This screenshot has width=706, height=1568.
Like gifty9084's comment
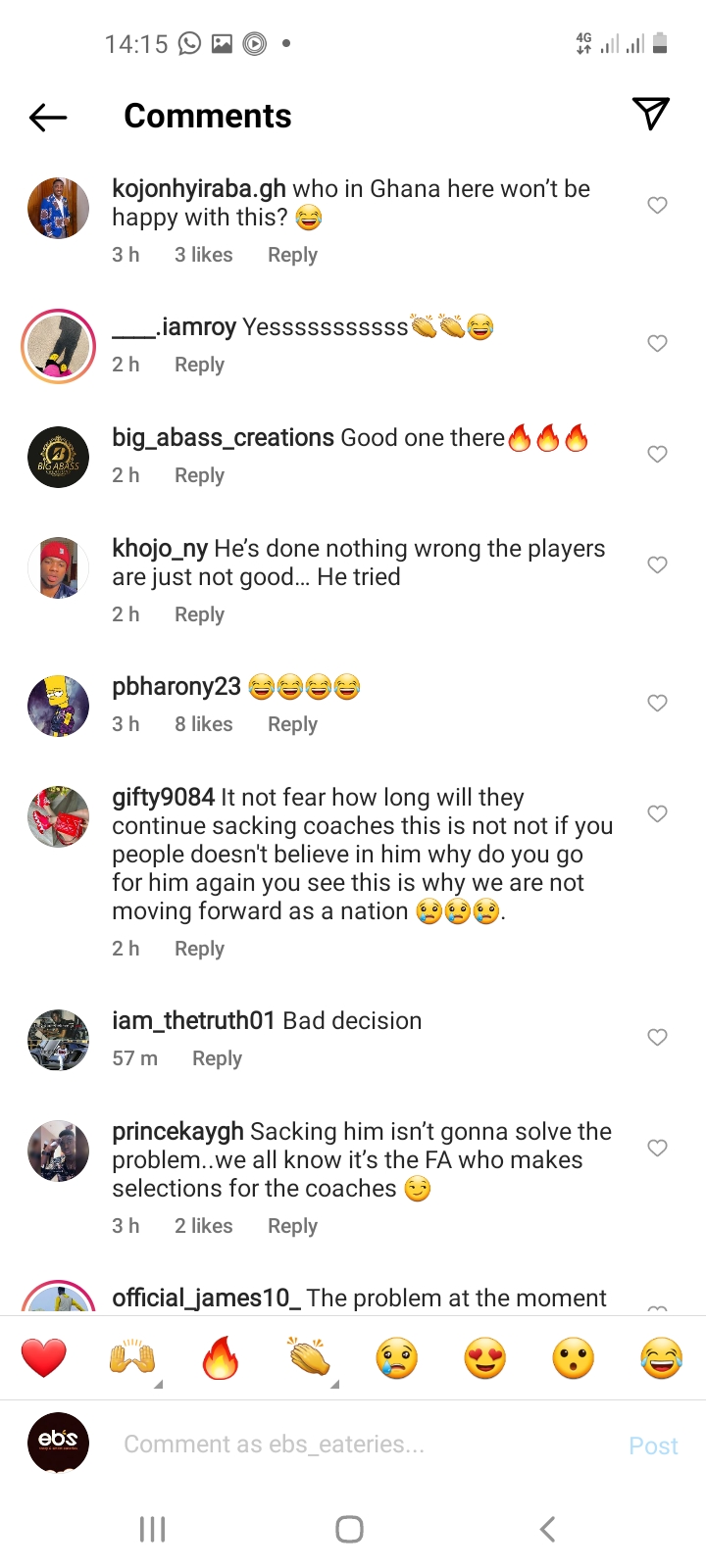[x=658, y=813]
